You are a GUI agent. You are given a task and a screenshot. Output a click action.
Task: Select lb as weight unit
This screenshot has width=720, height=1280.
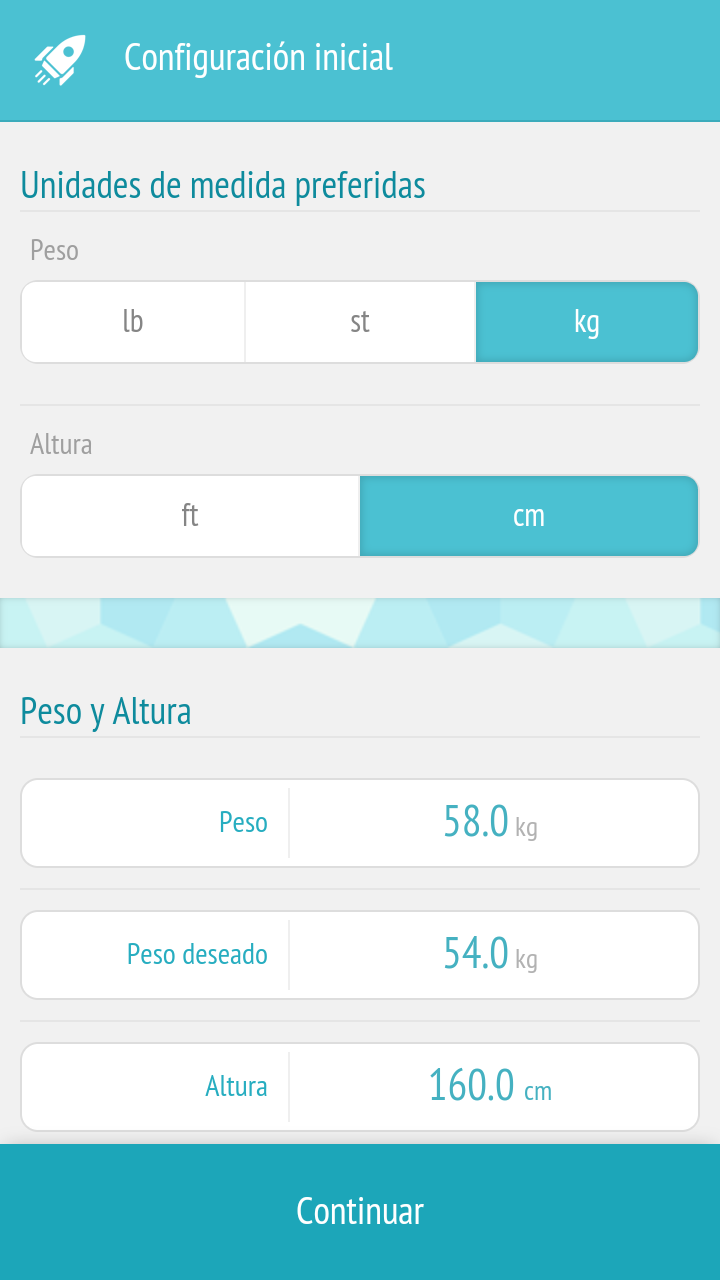pyautogui.click(x=133, y=322)
